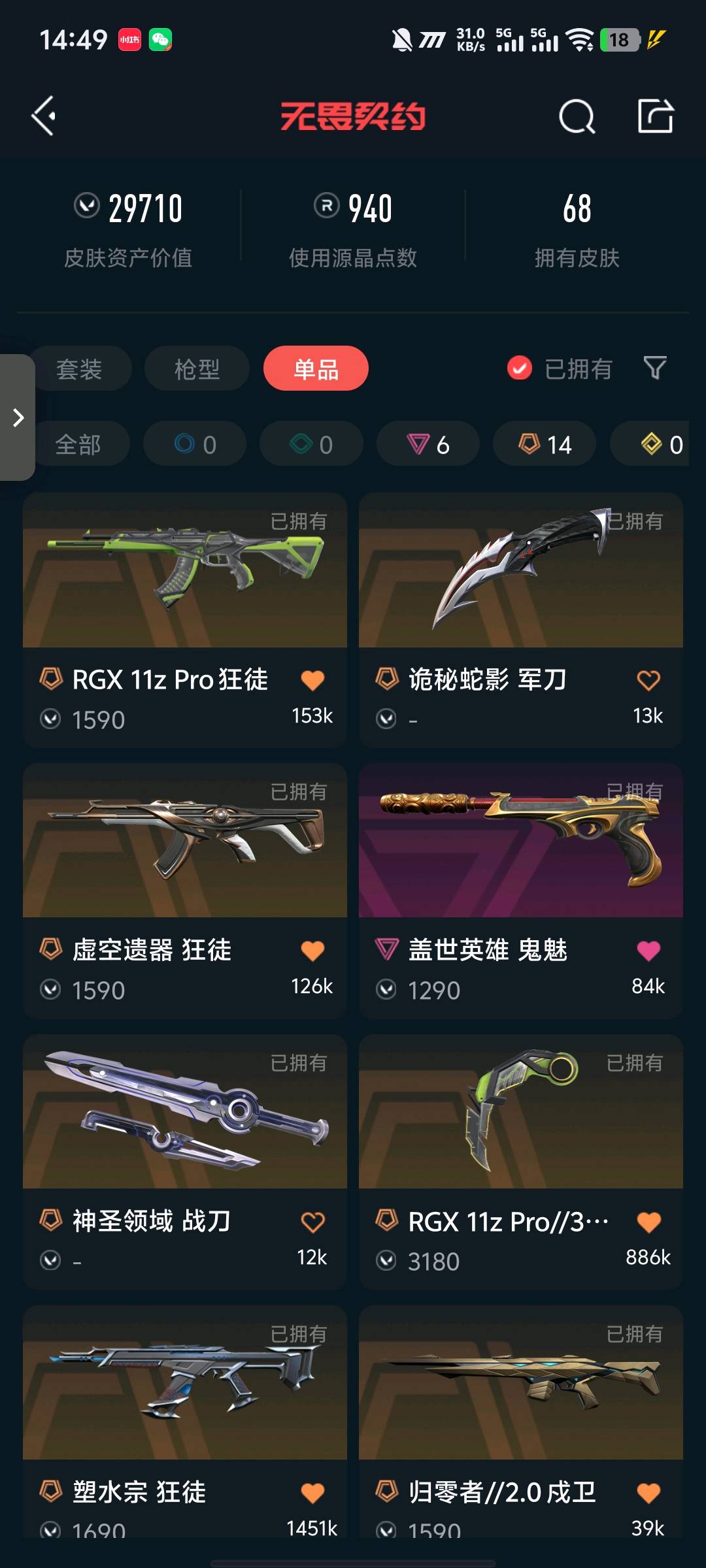This screenshot has height=1568, width=706.
Task: Open the funnel filter options
Action: (654, 368)
